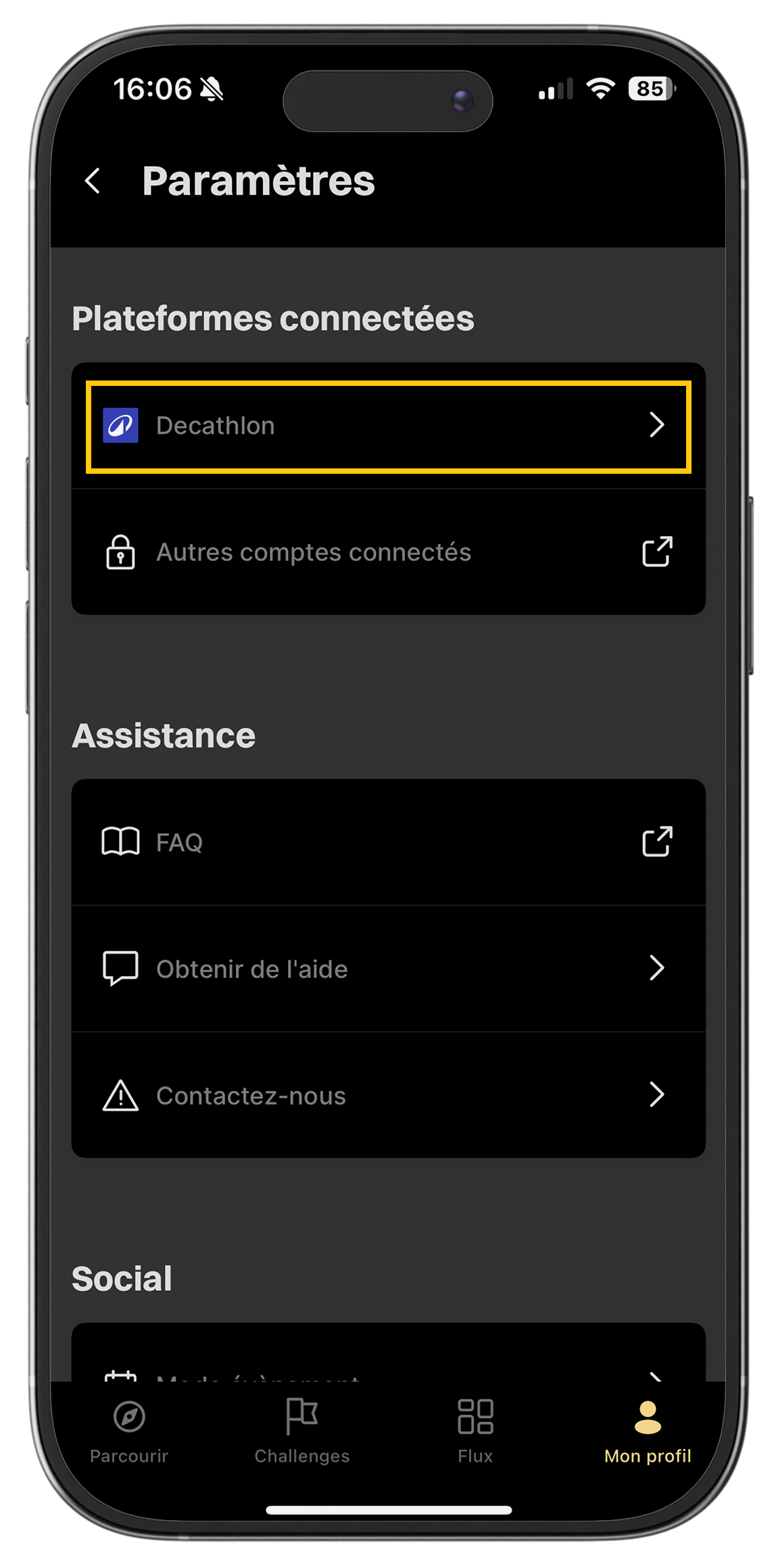This screenshot has width=776, height=1568.
Task: Open the FAQ page
Action: (x=388, y=842)
